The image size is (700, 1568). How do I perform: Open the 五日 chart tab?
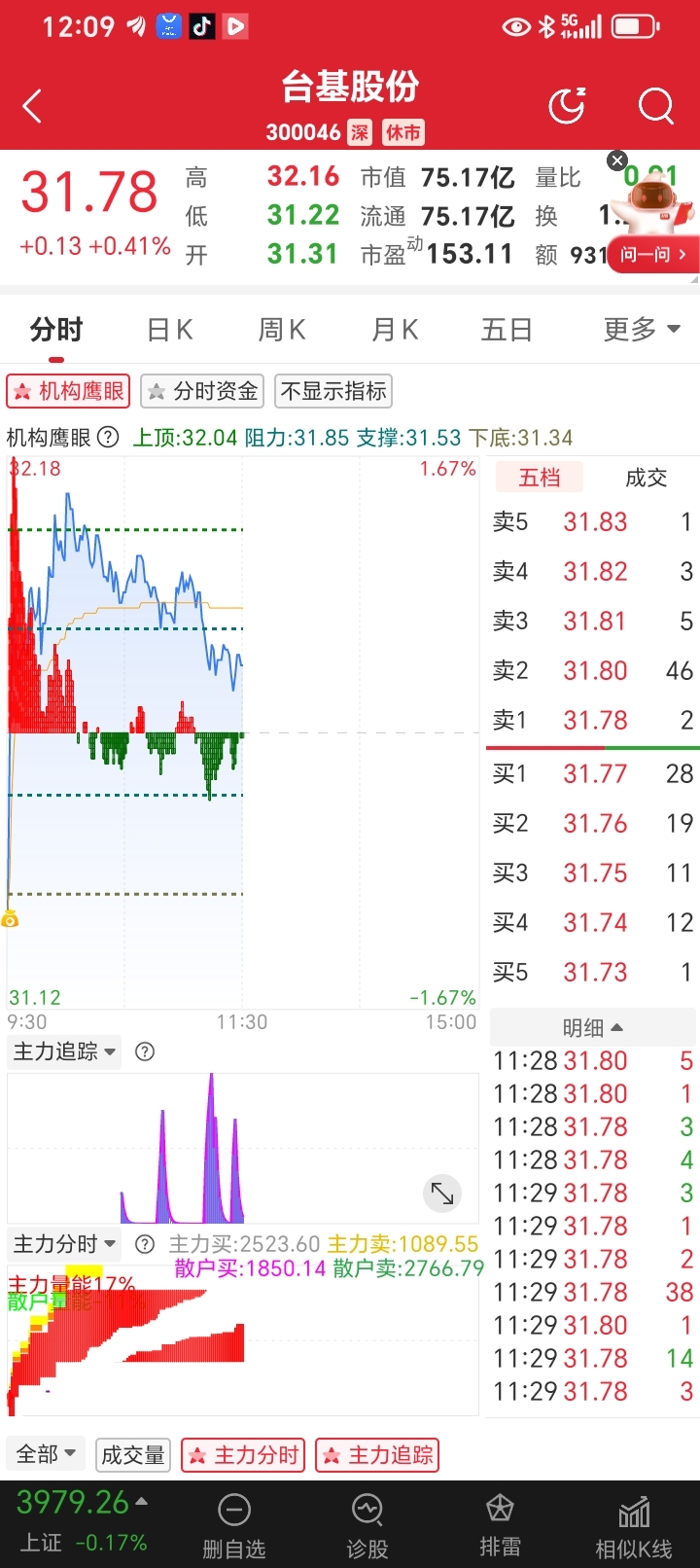click(507, 331)
